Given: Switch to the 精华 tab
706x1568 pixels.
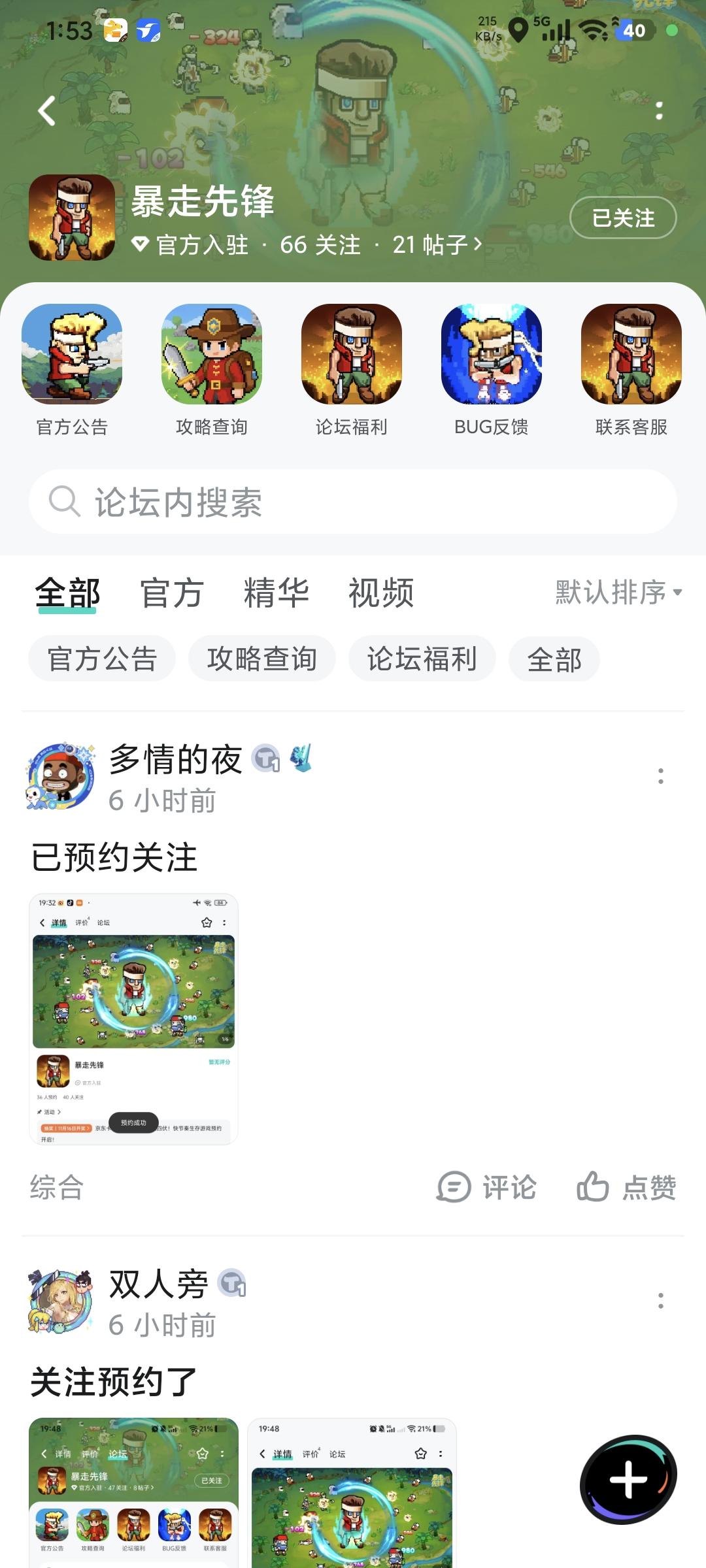Looking at the screenshot, I should tap(277, 592).
